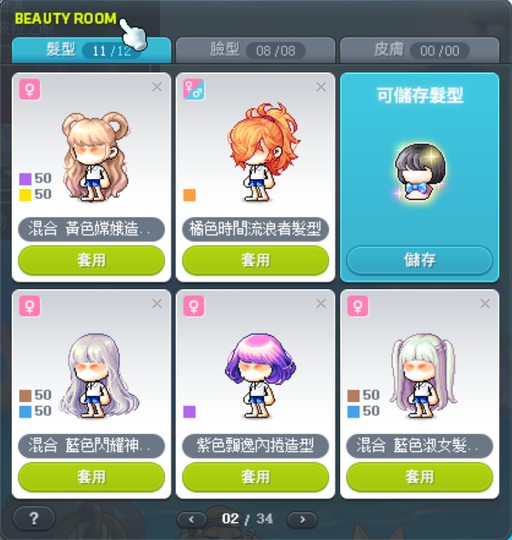Apply the 混合 藍色閃耀神 hairstyle
Screen dimensions: 512x540
(x=91, y=477)
